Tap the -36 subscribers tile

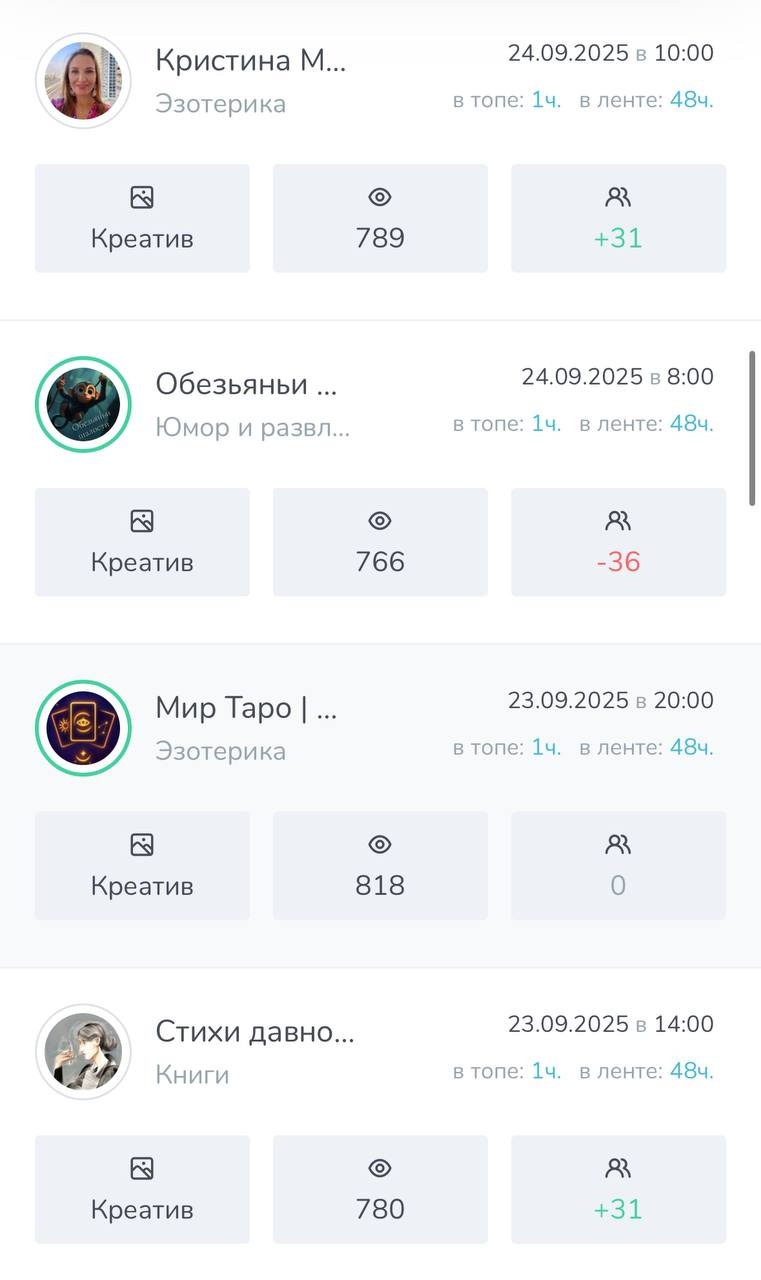pyautogui.click(x=618, y=542)
